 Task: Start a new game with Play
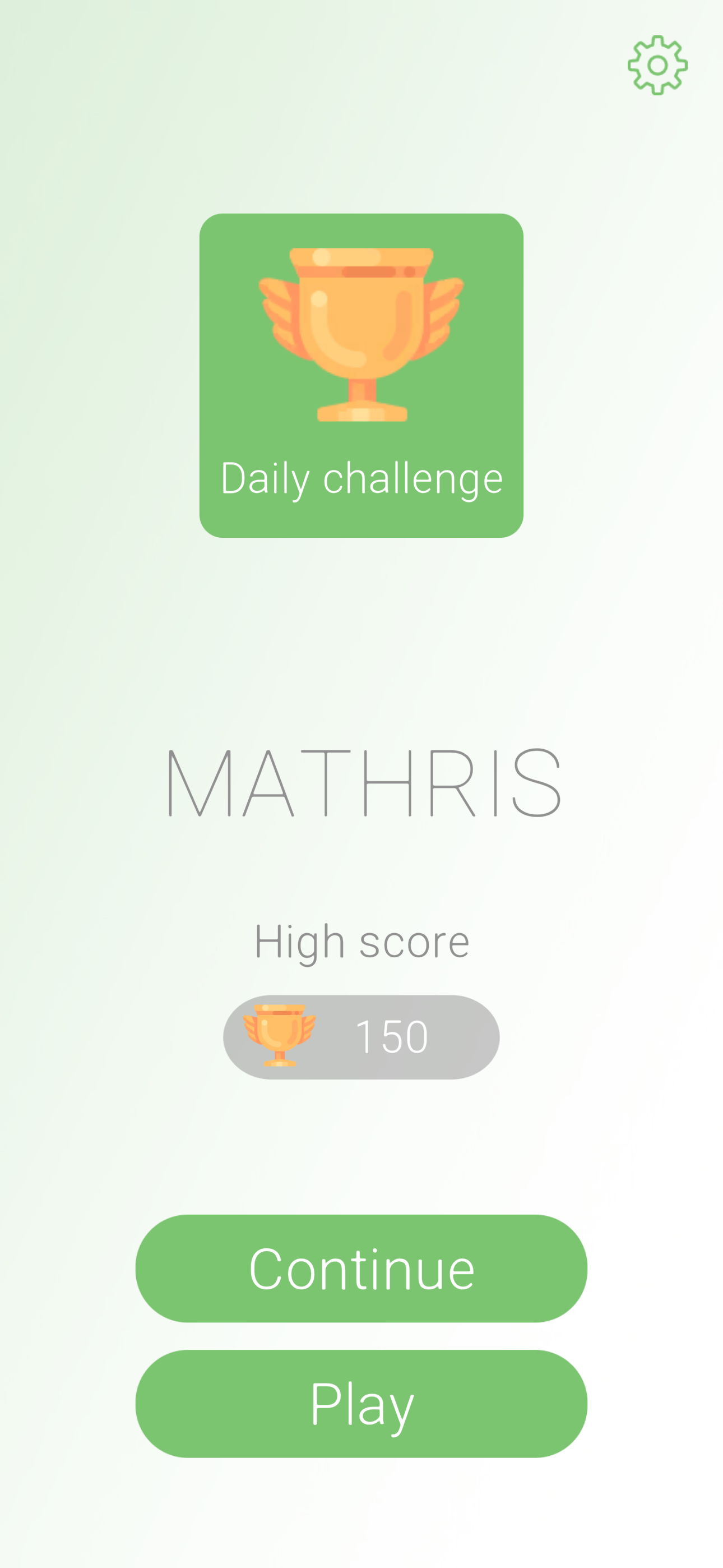(361, 1403)
